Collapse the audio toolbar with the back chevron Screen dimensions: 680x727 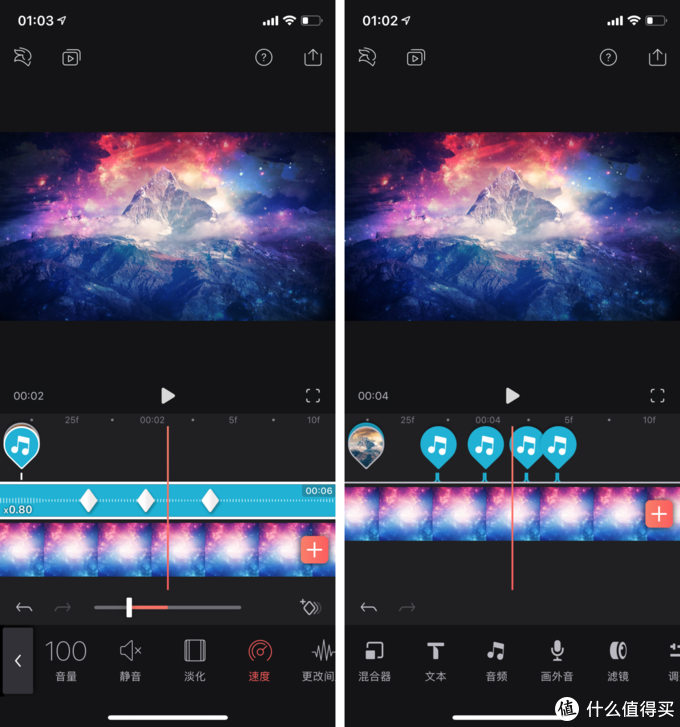coord(18,660)
